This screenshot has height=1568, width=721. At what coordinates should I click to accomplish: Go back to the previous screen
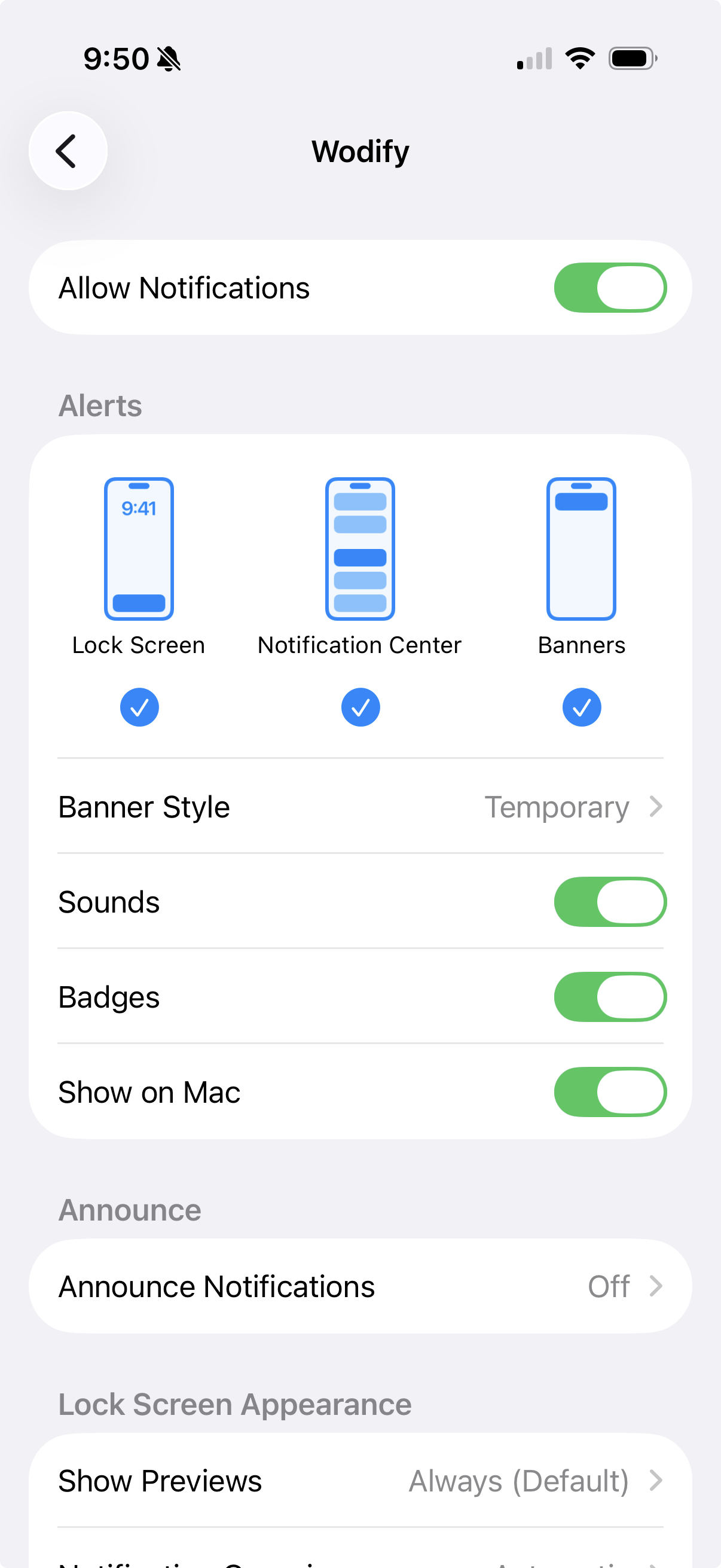pyautogui.click(x=68, y=151)
